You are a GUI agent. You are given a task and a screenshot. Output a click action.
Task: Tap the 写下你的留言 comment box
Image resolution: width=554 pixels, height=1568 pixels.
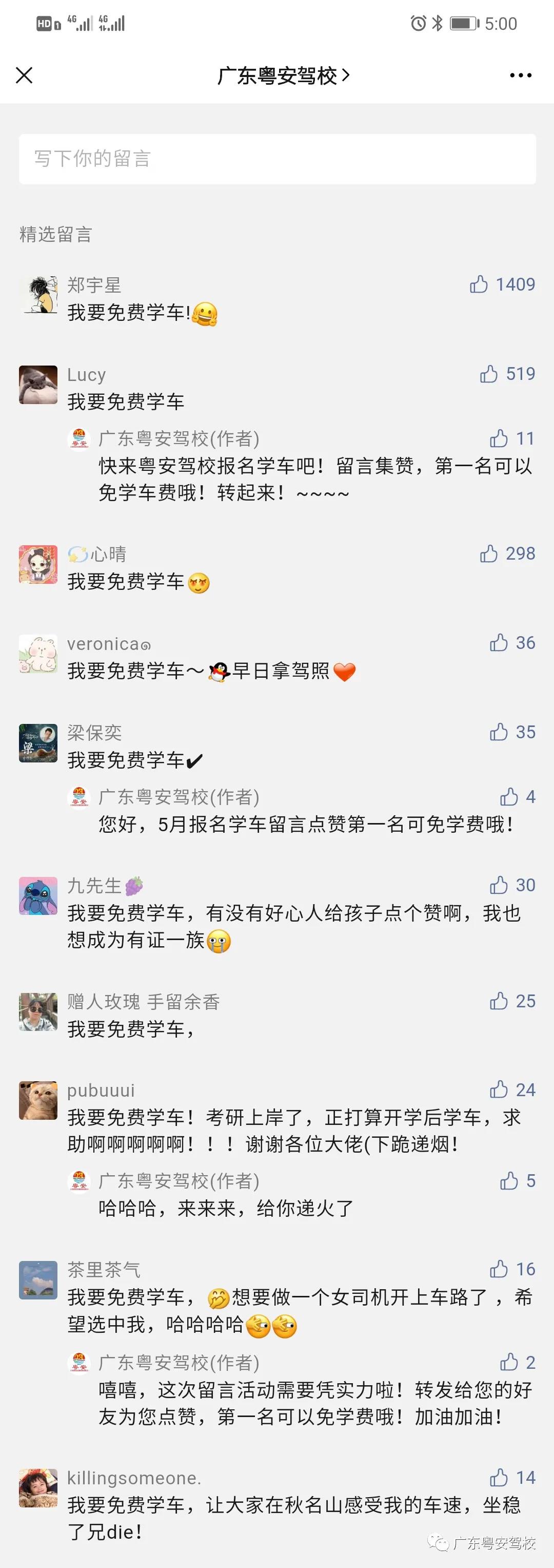(x=278, y=159)
